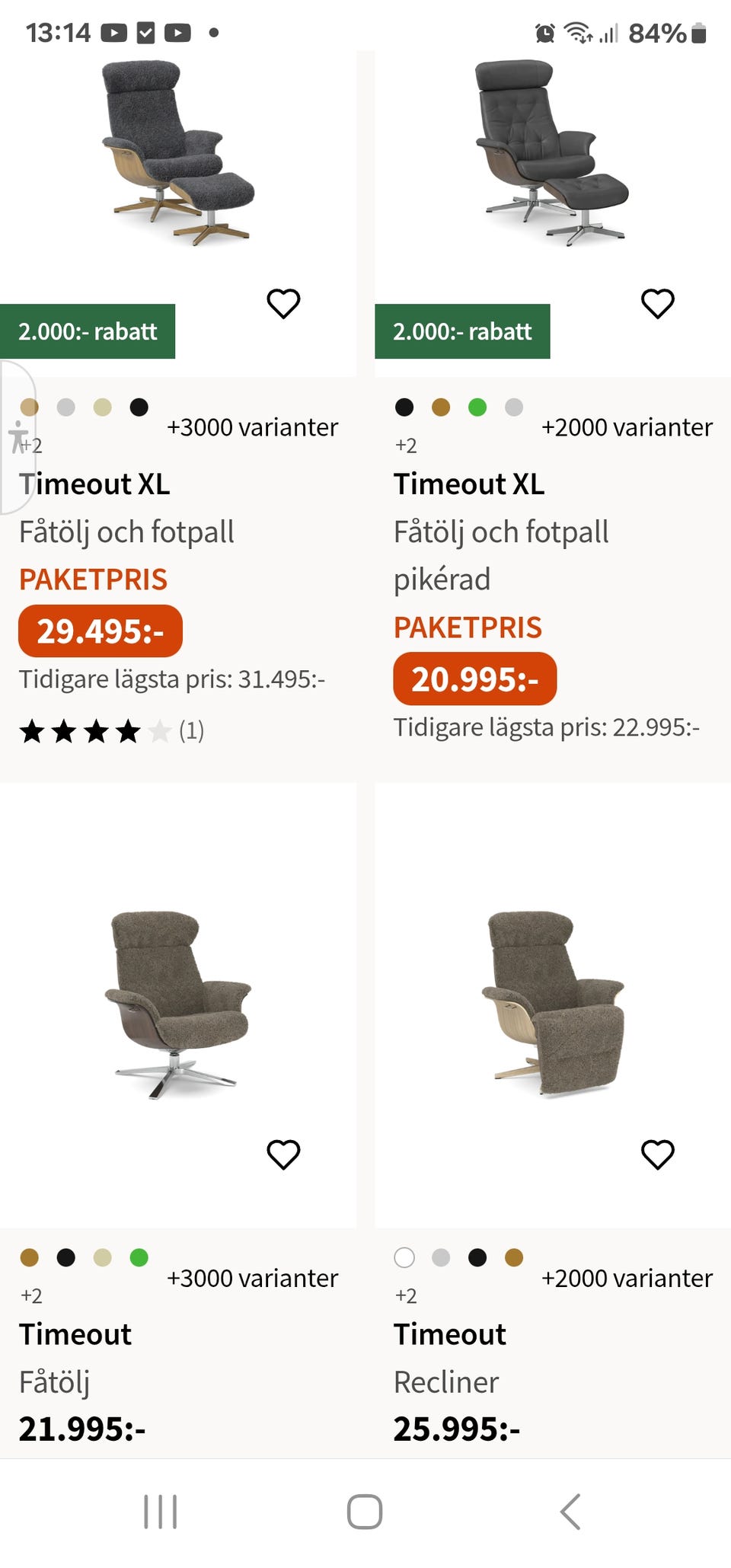Open +2 extra color variants for Timeout Recliner
Screen dimensions: 731x1568
[404, 1295]
